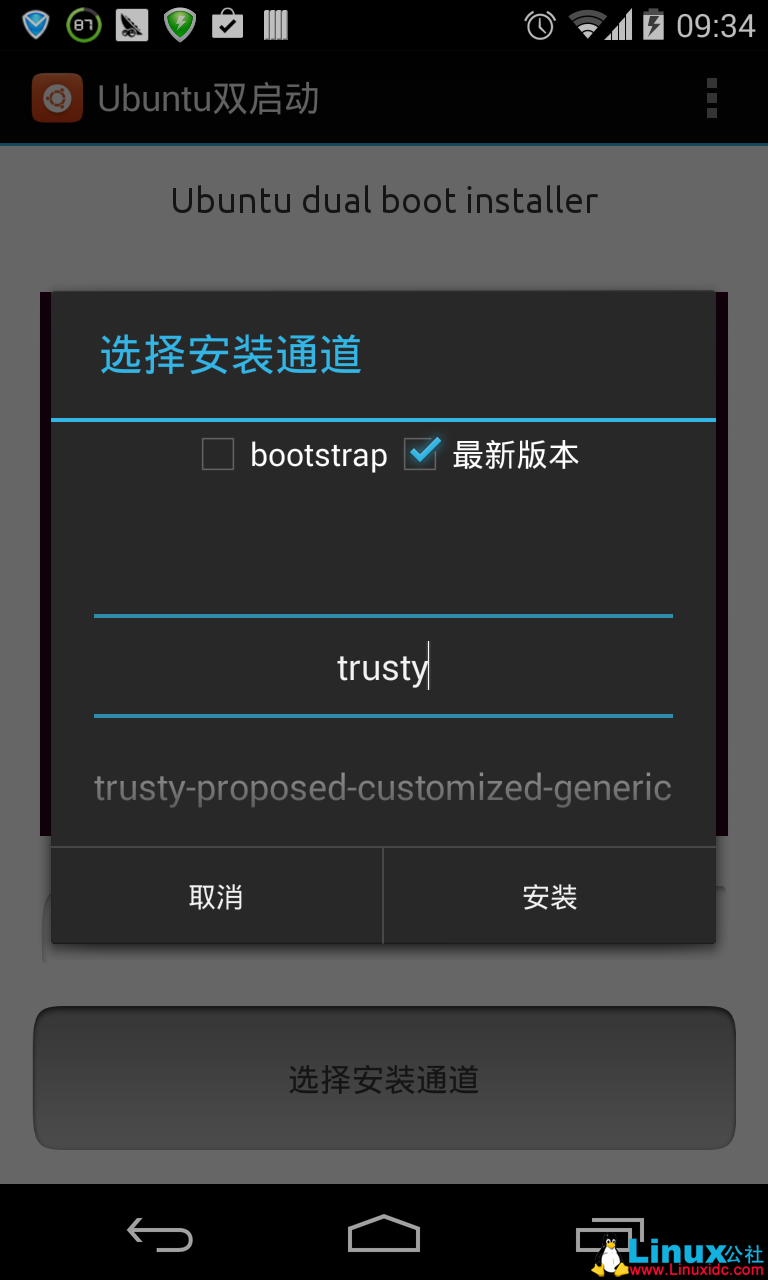This screenshot has height=1280, width=768.
Task: Cancel with the 取消 button
Action: point(216,897)
